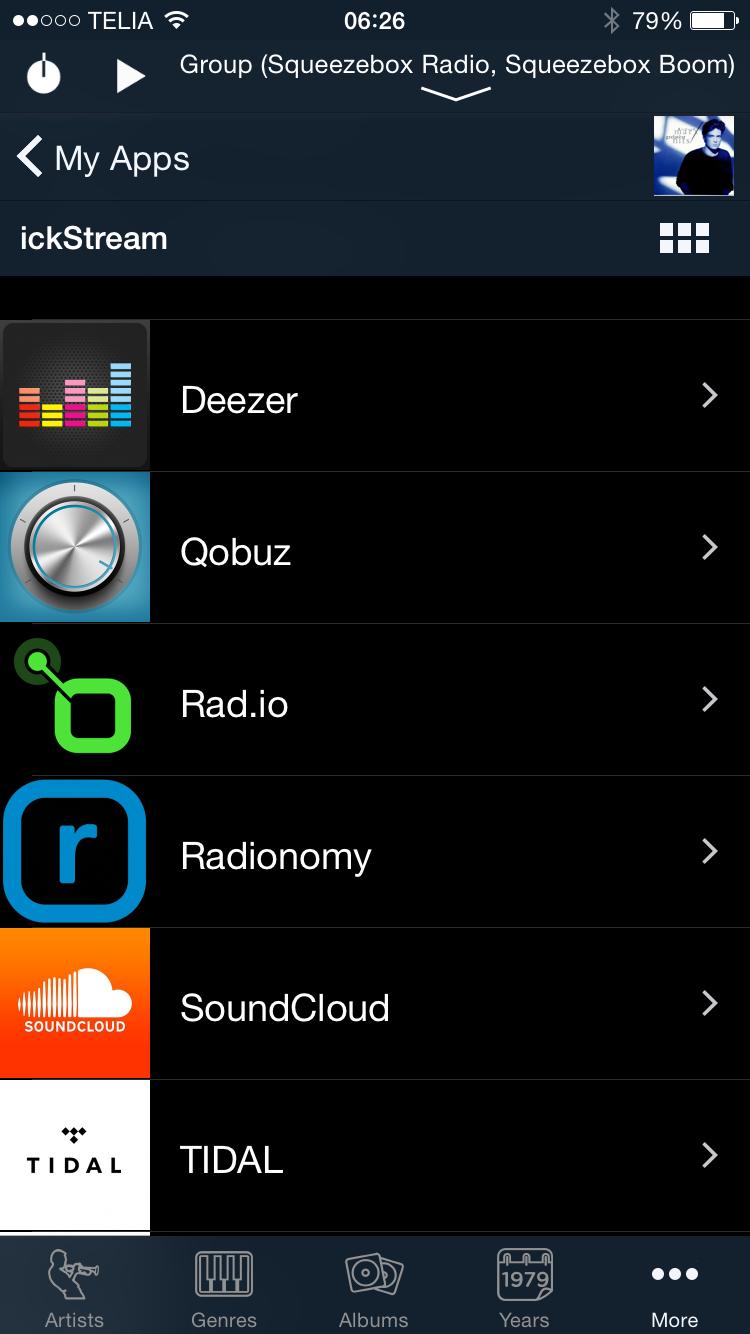Start playback with the play button
This screenshot has height=1334, width=750.
[x=130, y=76]
